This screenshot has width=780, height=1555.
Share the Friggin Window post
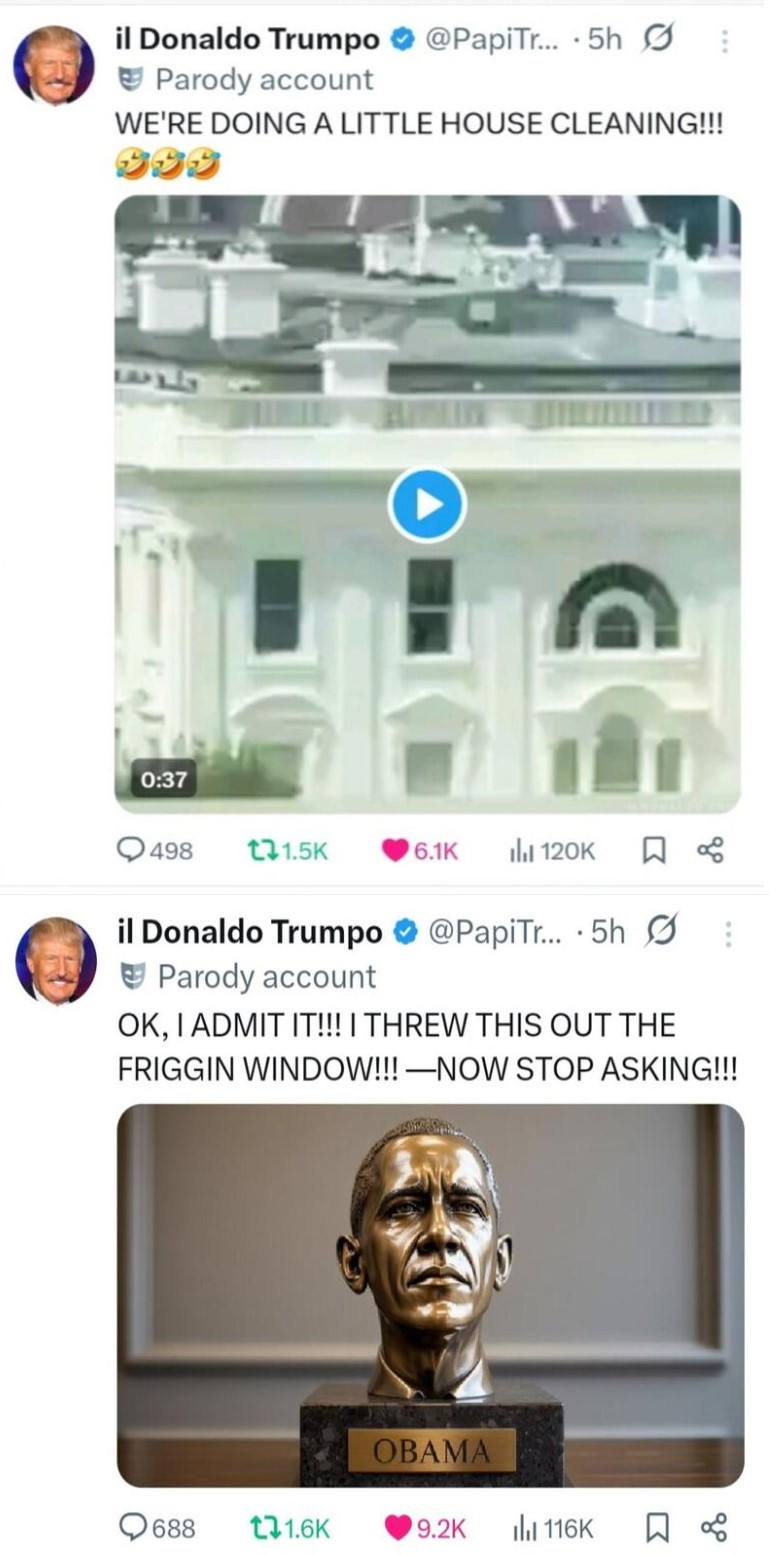[712, 1527]
